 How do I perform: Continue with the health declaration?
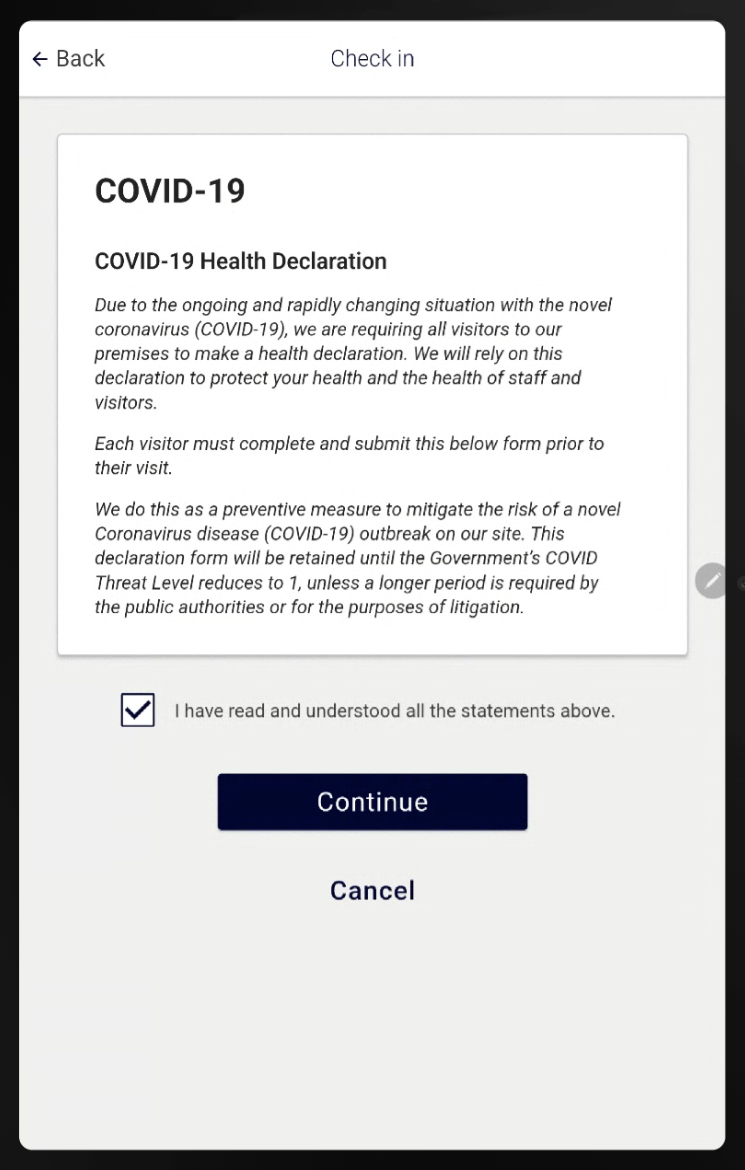372,801
